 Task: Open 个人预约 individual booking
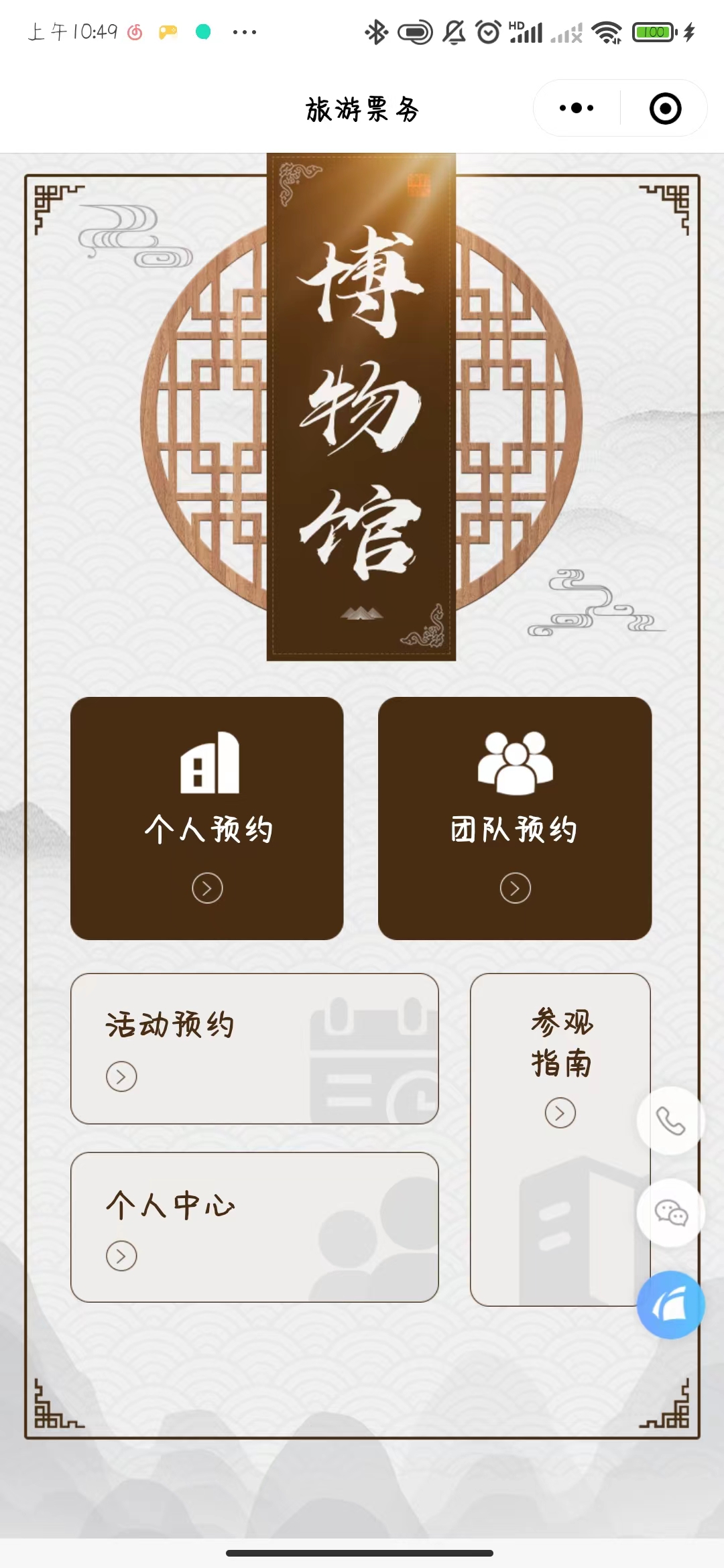coord(207,818)
